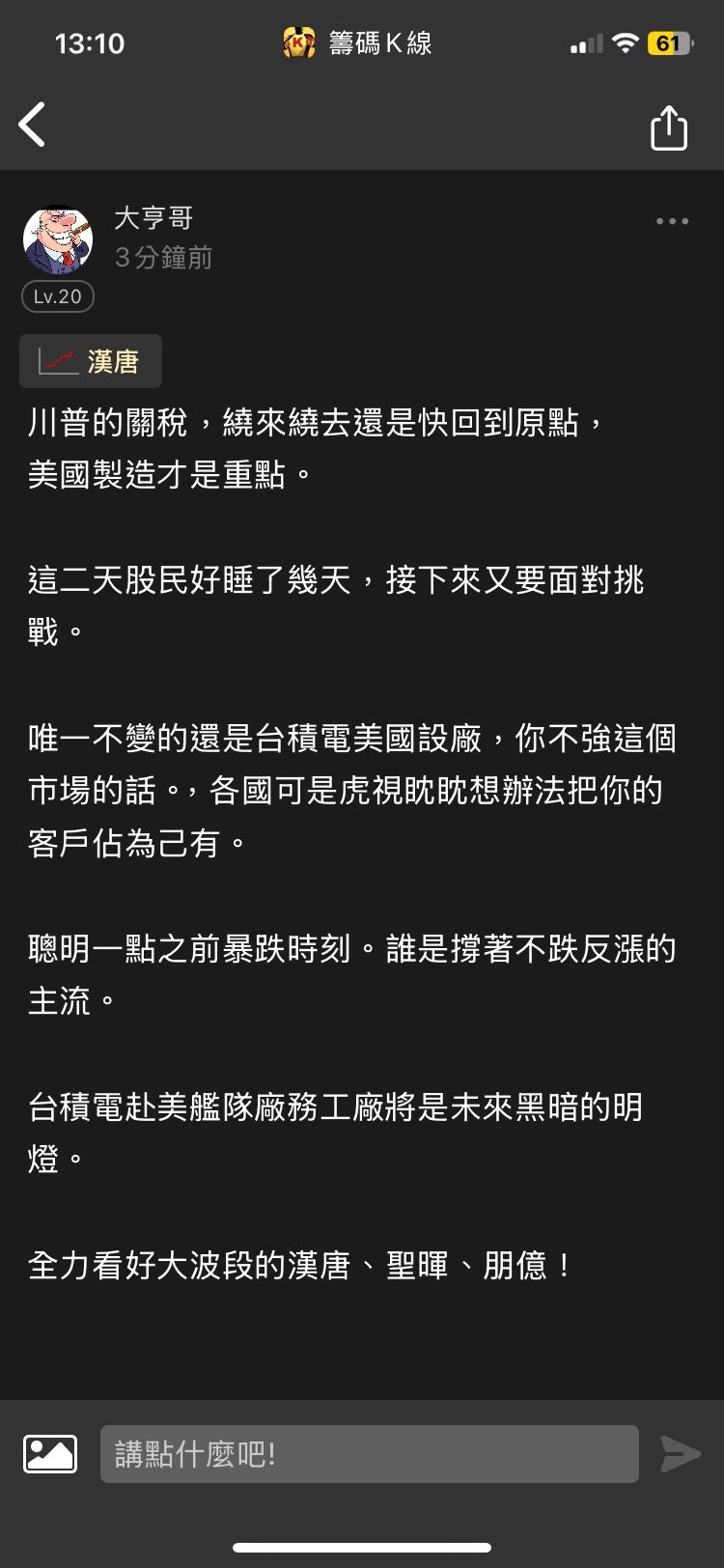
Task: Tap the 講點什麼吧! comment field
Action: point(370,1454)
